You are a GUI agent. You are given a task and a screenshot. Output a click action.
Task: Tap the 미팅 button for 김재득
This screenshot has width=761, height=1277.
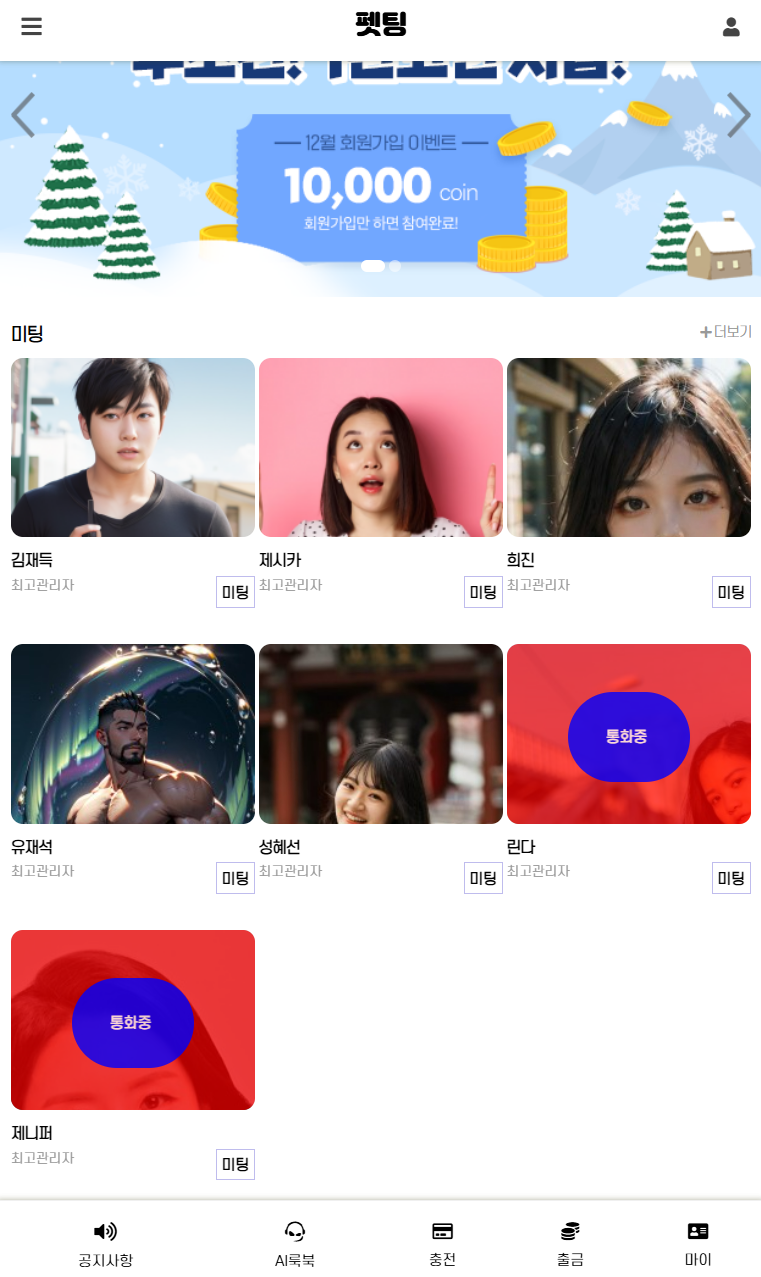tap(236, 592)
